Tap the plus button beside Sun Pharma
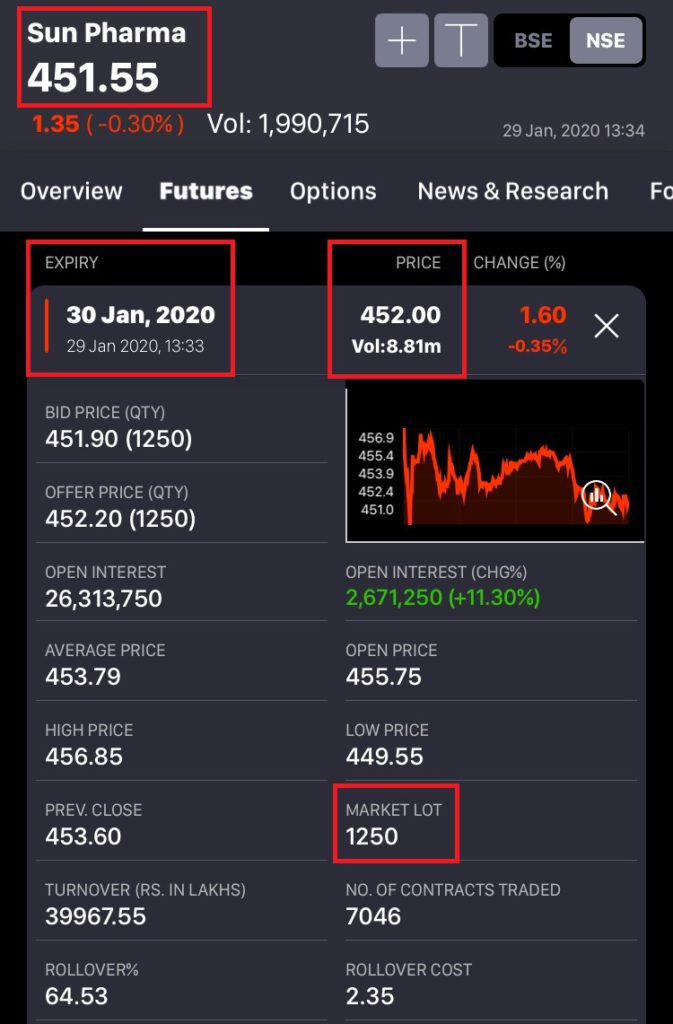673x1024 pixels. tap(402, 41)
